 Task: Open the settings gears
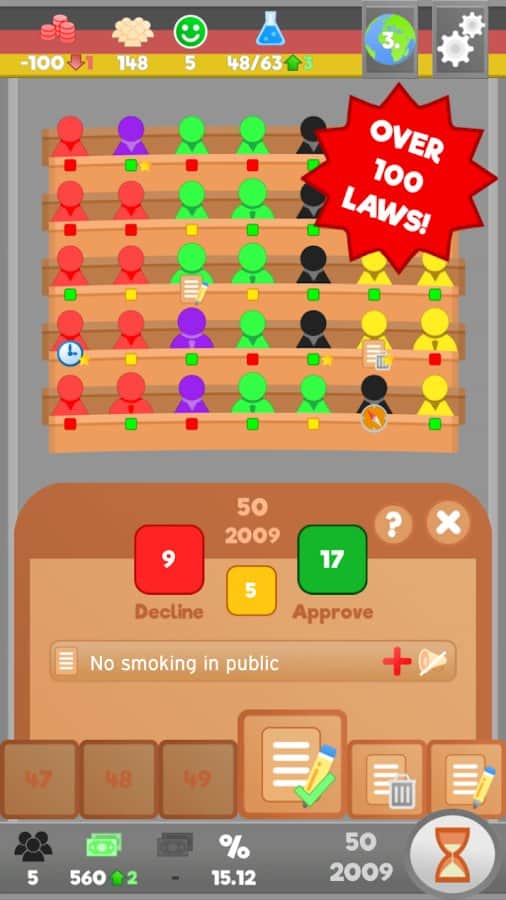pyautogui.click(x=461, y=40)
